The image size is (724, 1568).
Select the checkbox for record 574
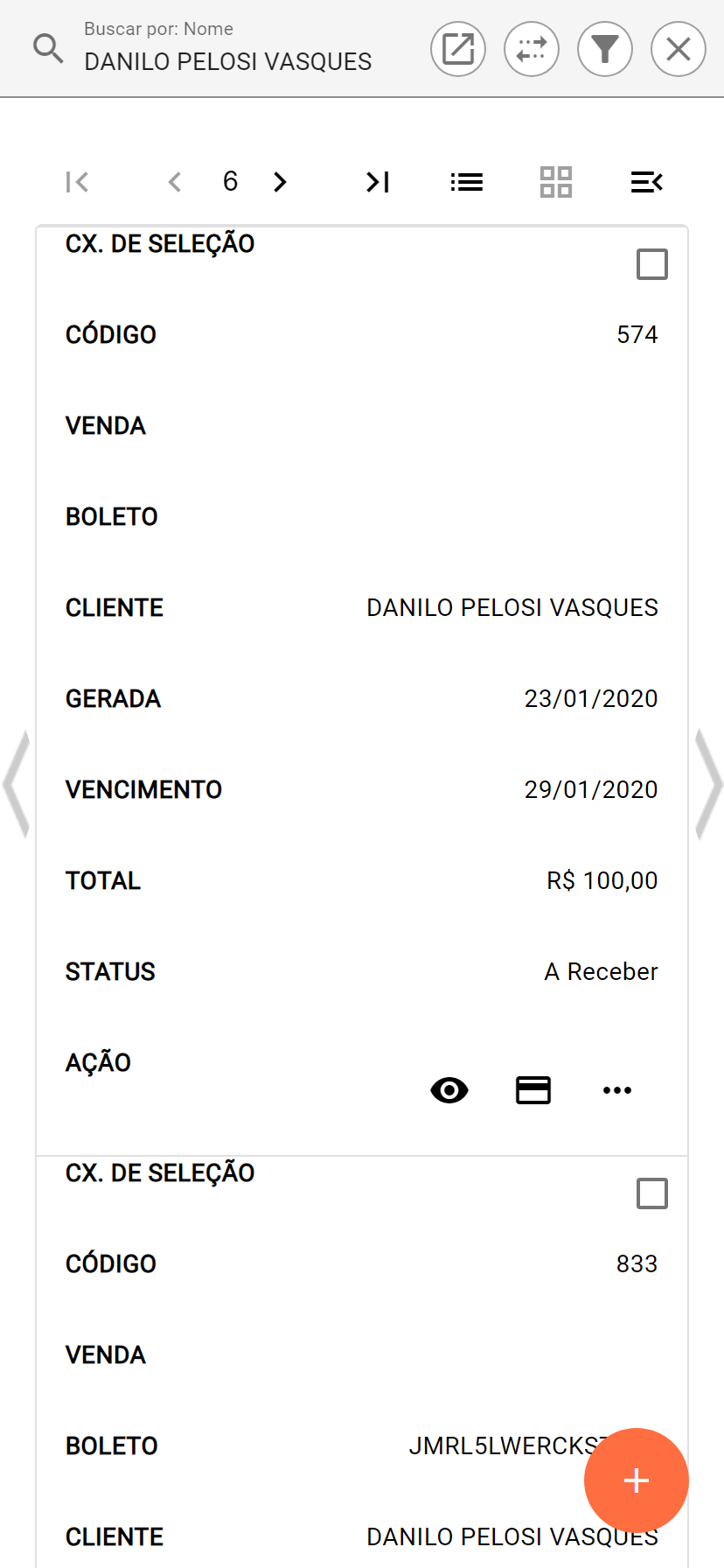pyautogui.click(x=651, y=263)
